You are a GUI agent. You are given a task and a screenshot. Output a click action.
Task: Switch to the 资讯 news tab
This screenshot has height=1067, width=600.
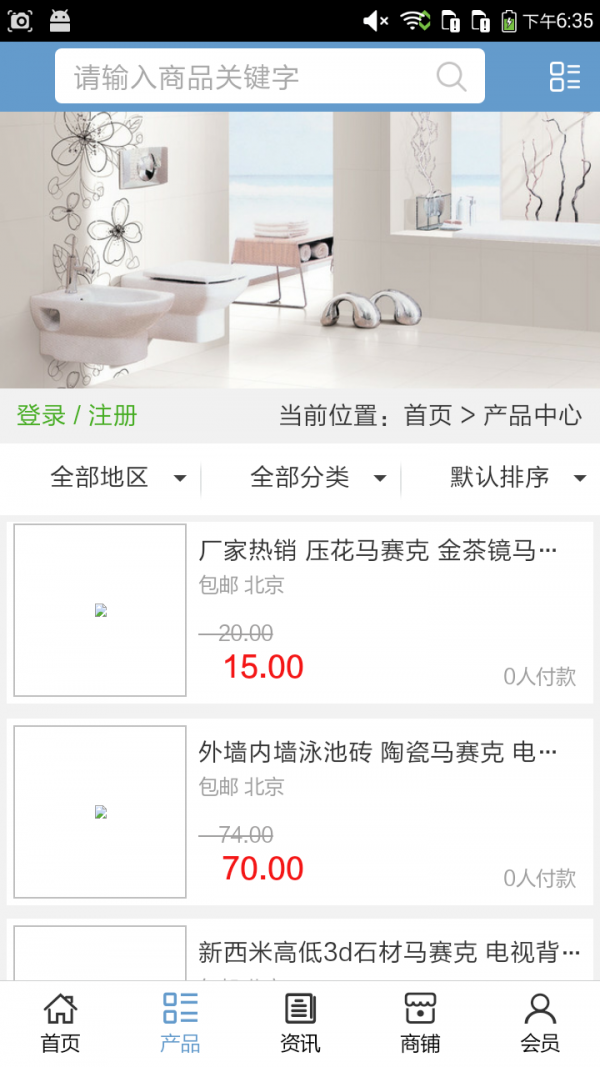point(300,1023)
